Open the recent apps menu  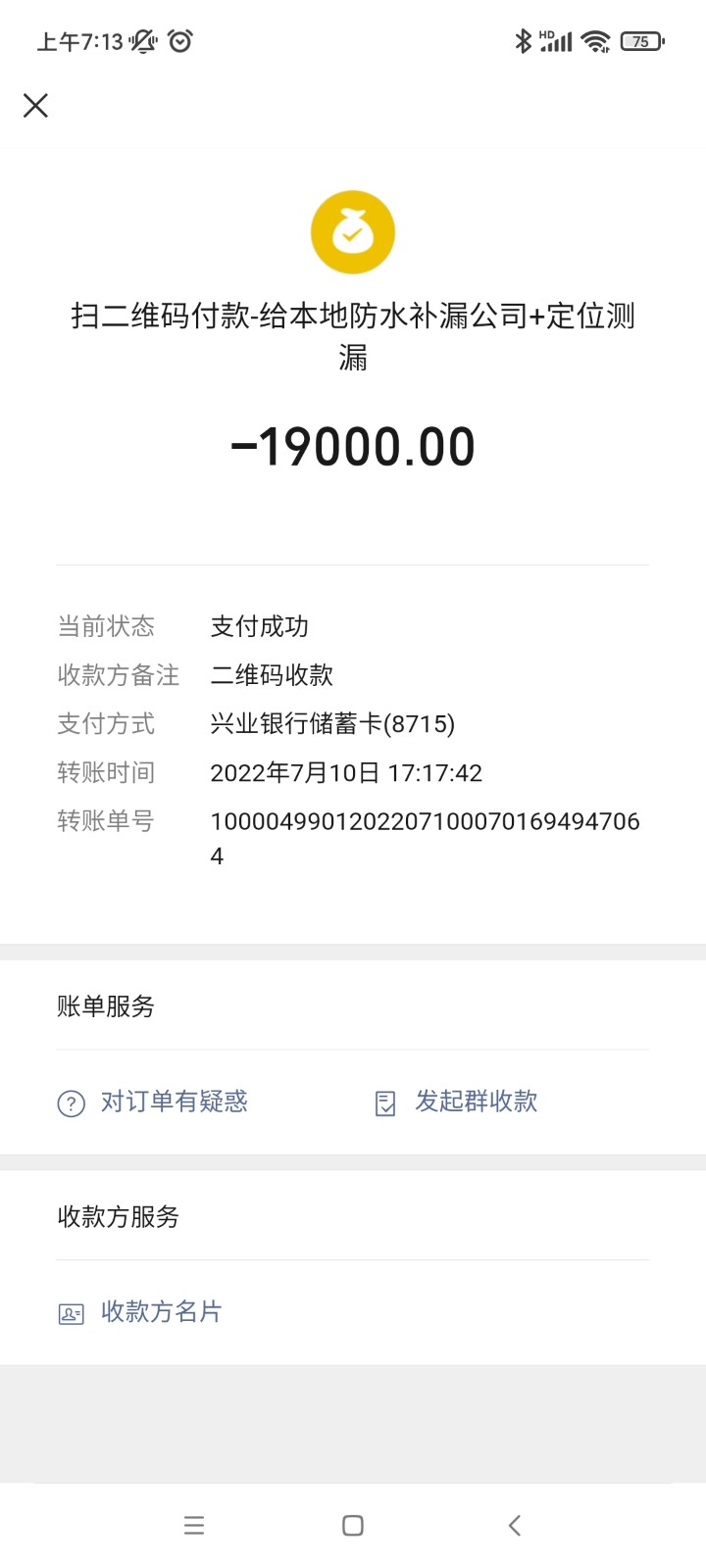click(x=194, y=1525)
